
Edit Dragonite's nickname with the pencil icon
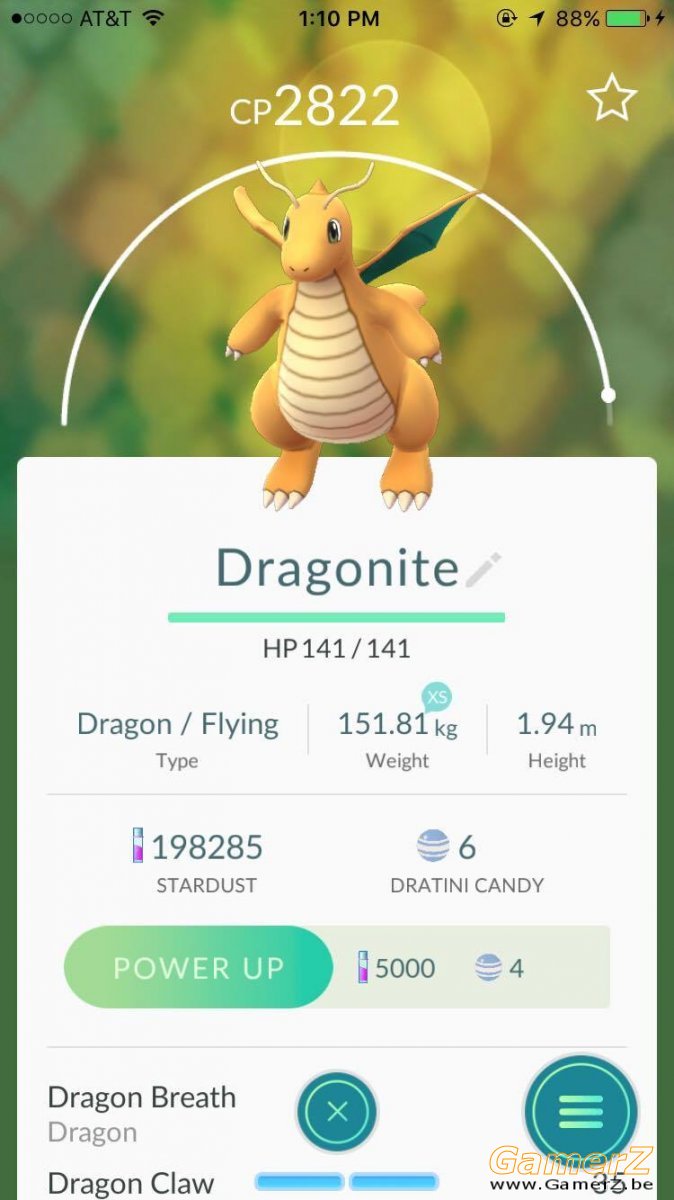(x=483, y=569)
